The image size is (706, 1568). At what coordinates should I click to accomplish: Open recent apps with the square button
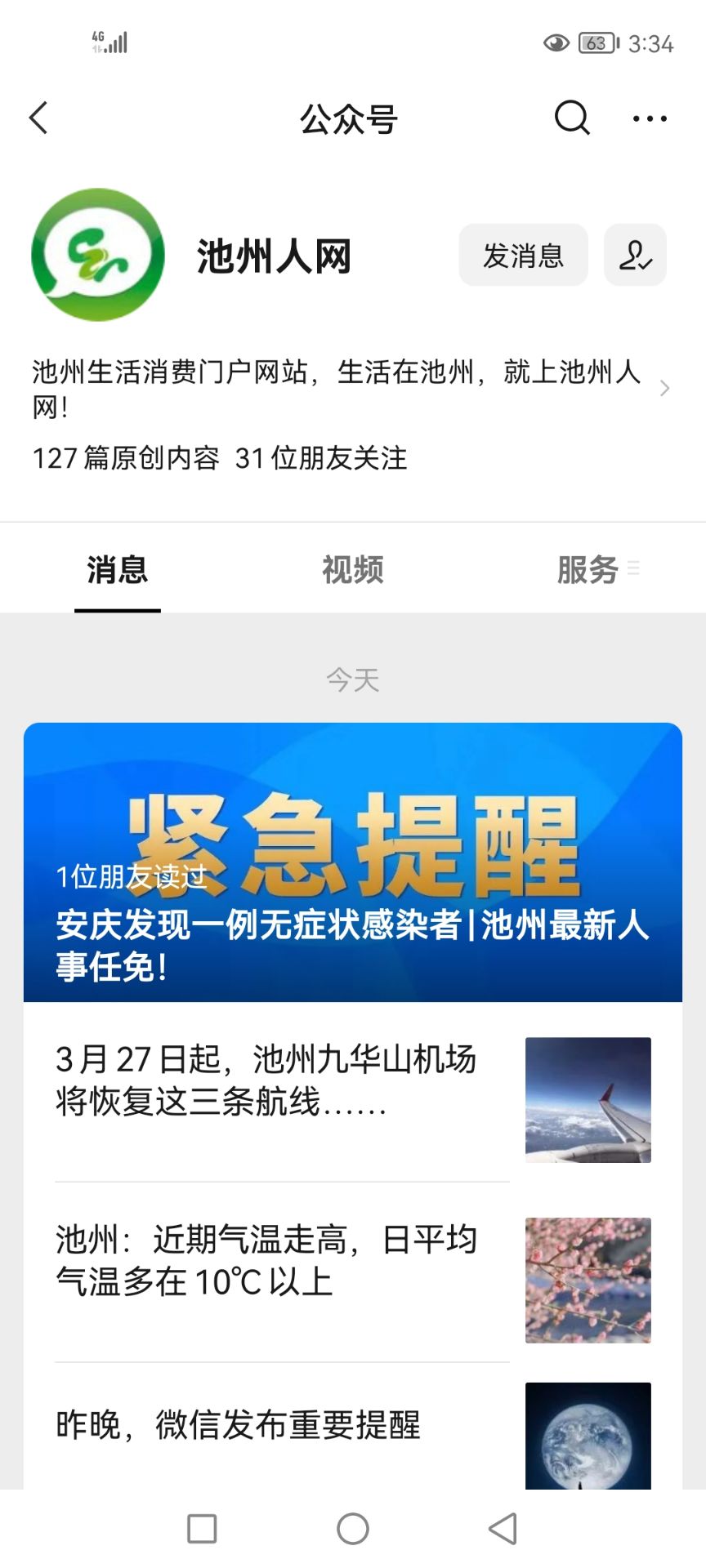click(x=202, y=1529)
